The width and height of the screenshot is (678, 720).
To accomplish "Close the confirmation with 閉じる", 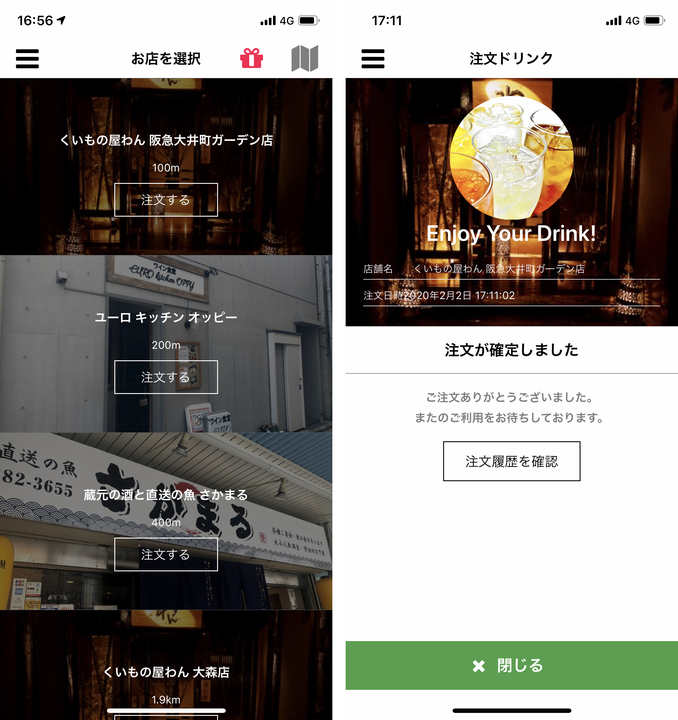I will tap(511, 665).
